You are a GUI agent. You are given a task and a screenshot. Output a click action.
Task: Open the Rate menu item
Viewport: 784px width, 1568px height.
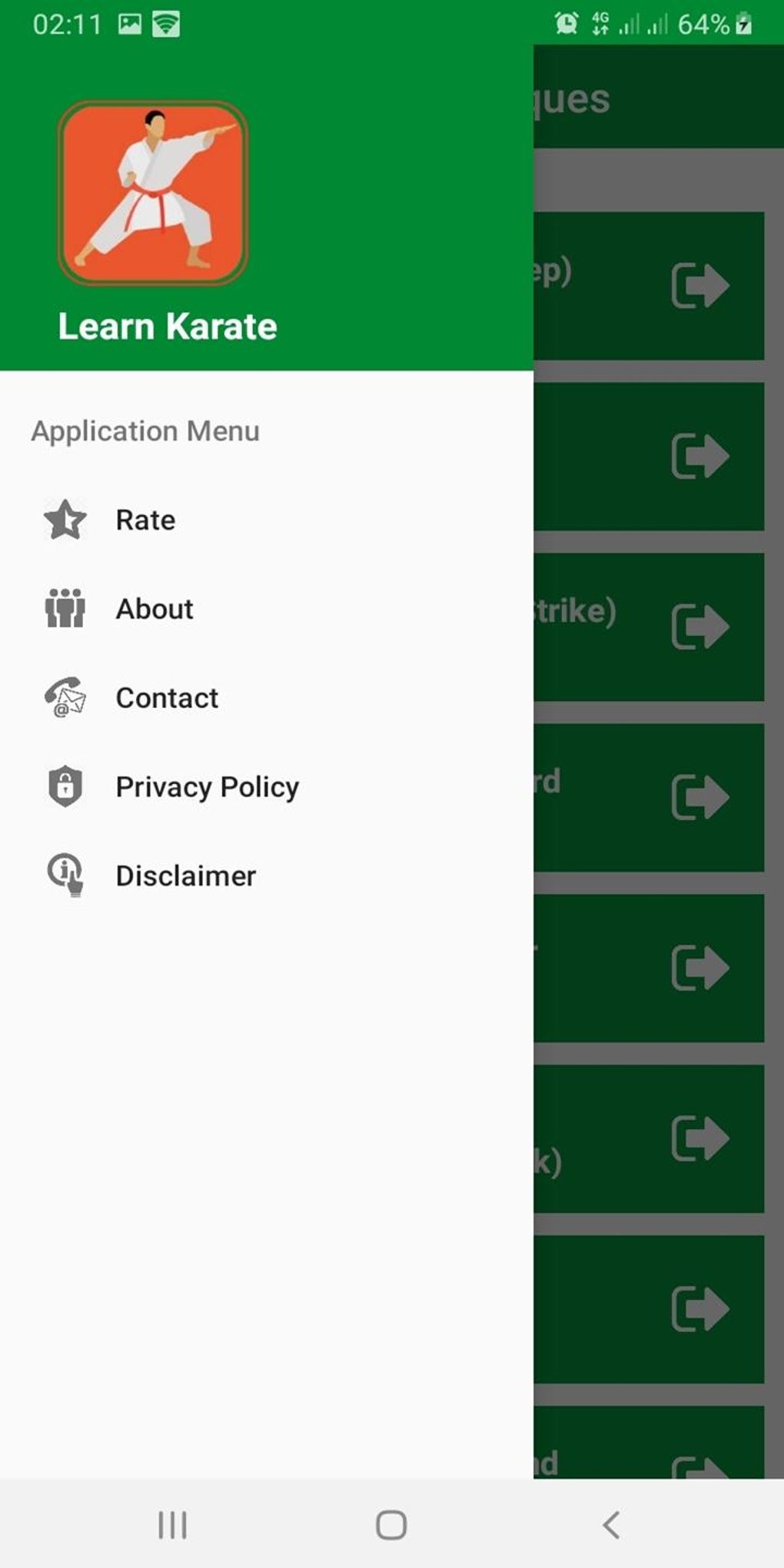tap(145, 520)
